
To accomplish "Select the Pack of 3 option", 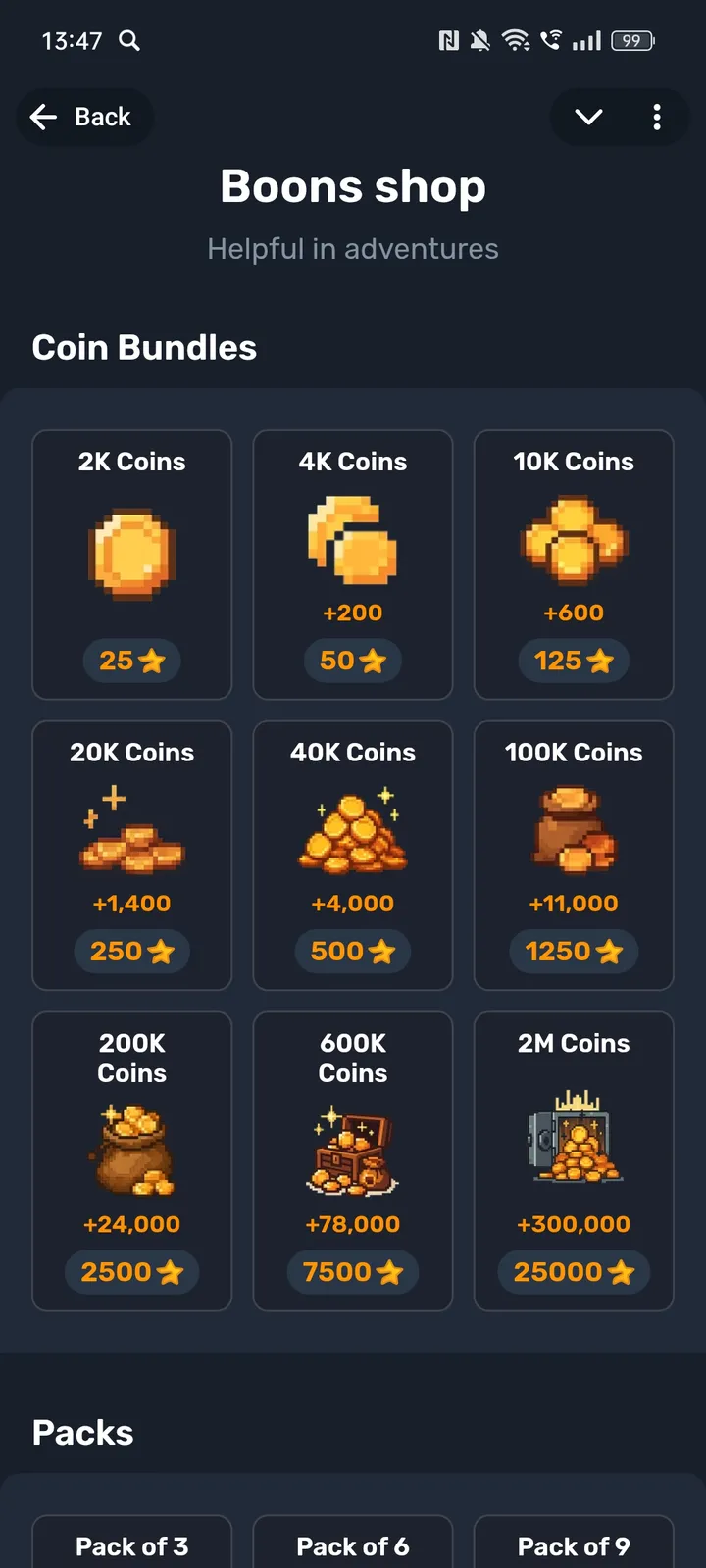I will pyautogui.click(x=131, y=1545).
